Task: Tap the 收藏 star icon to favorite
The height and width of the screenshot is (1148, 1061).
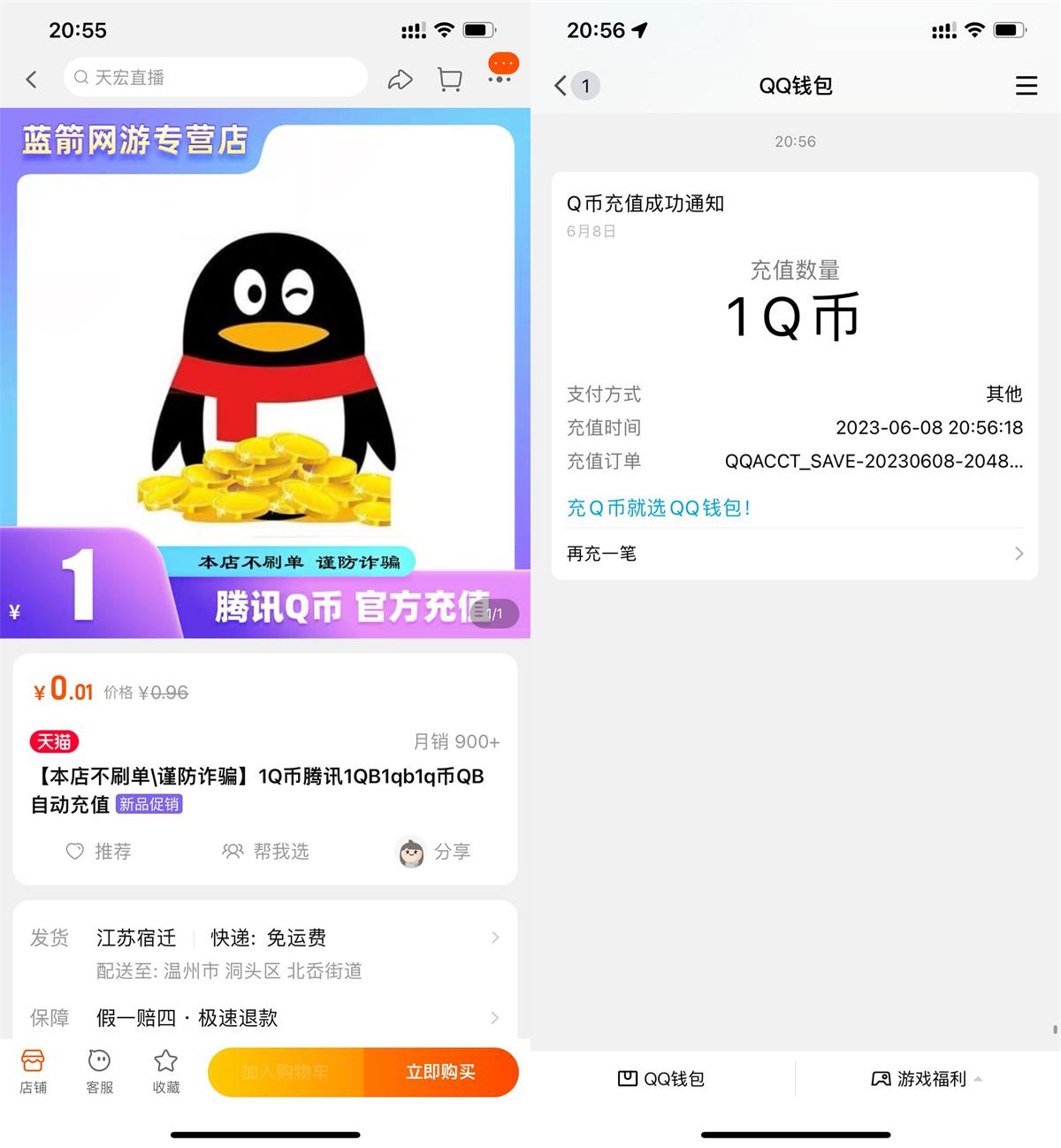Action: 165,1071
